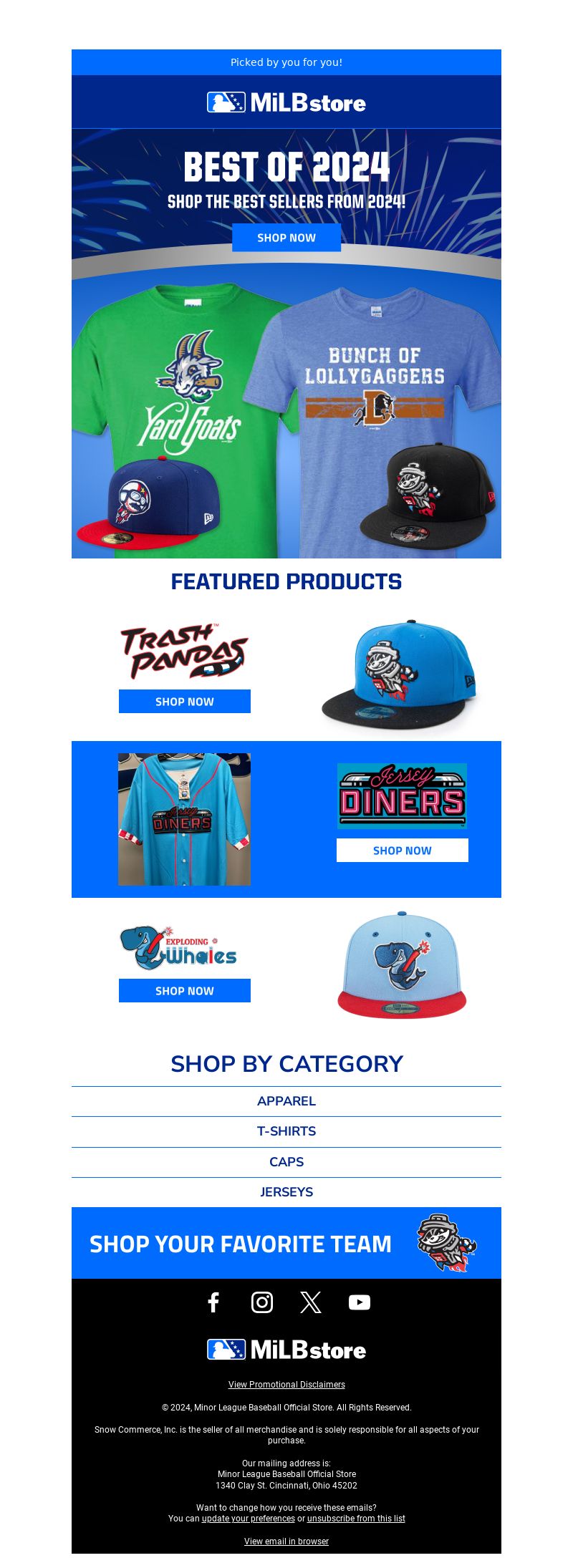573x1568 pixels.
Task: View email in browser
Action: (x=286, y=1542)
